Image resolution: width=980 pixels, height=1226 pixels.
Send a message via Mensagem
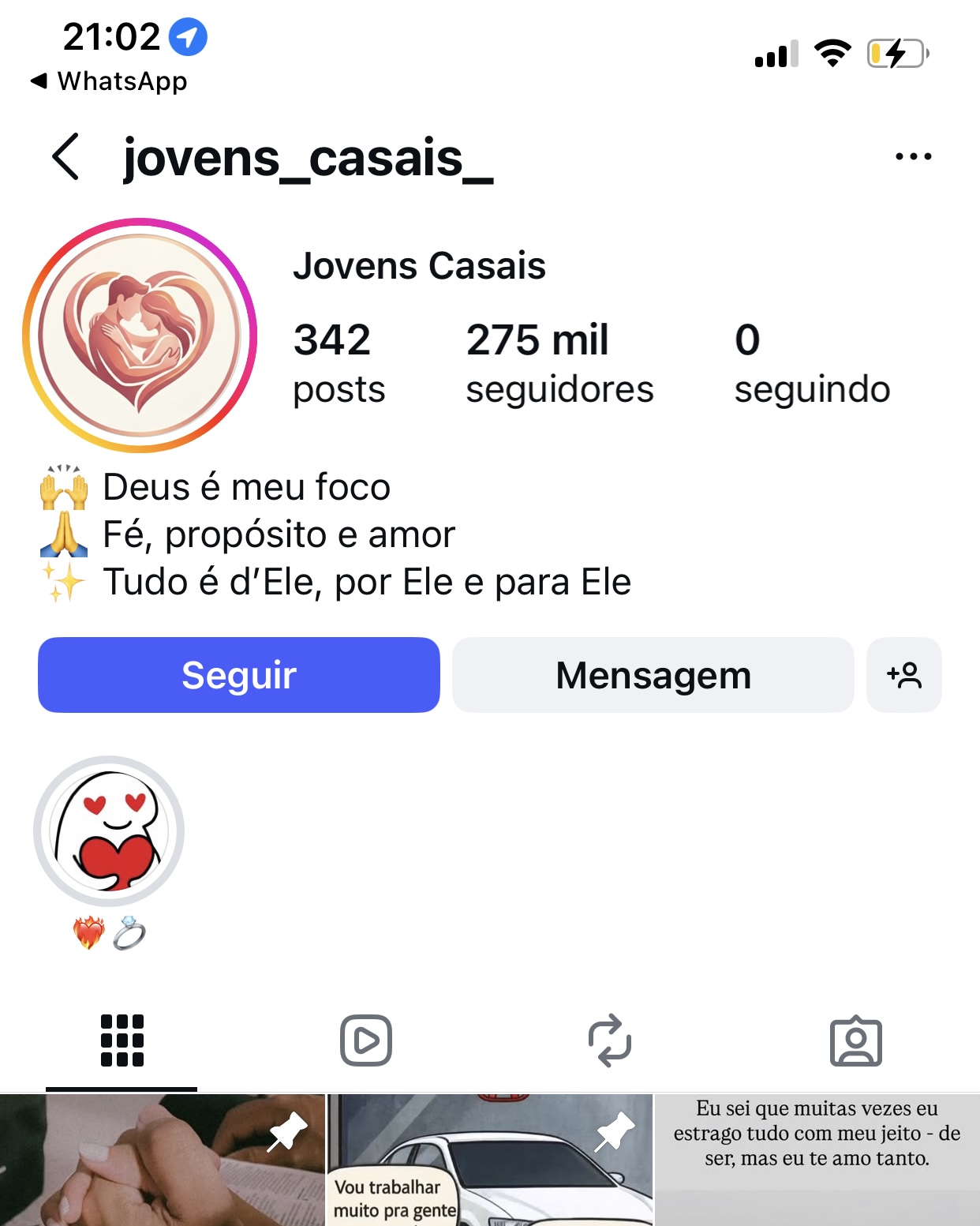[x=653, y=675]
